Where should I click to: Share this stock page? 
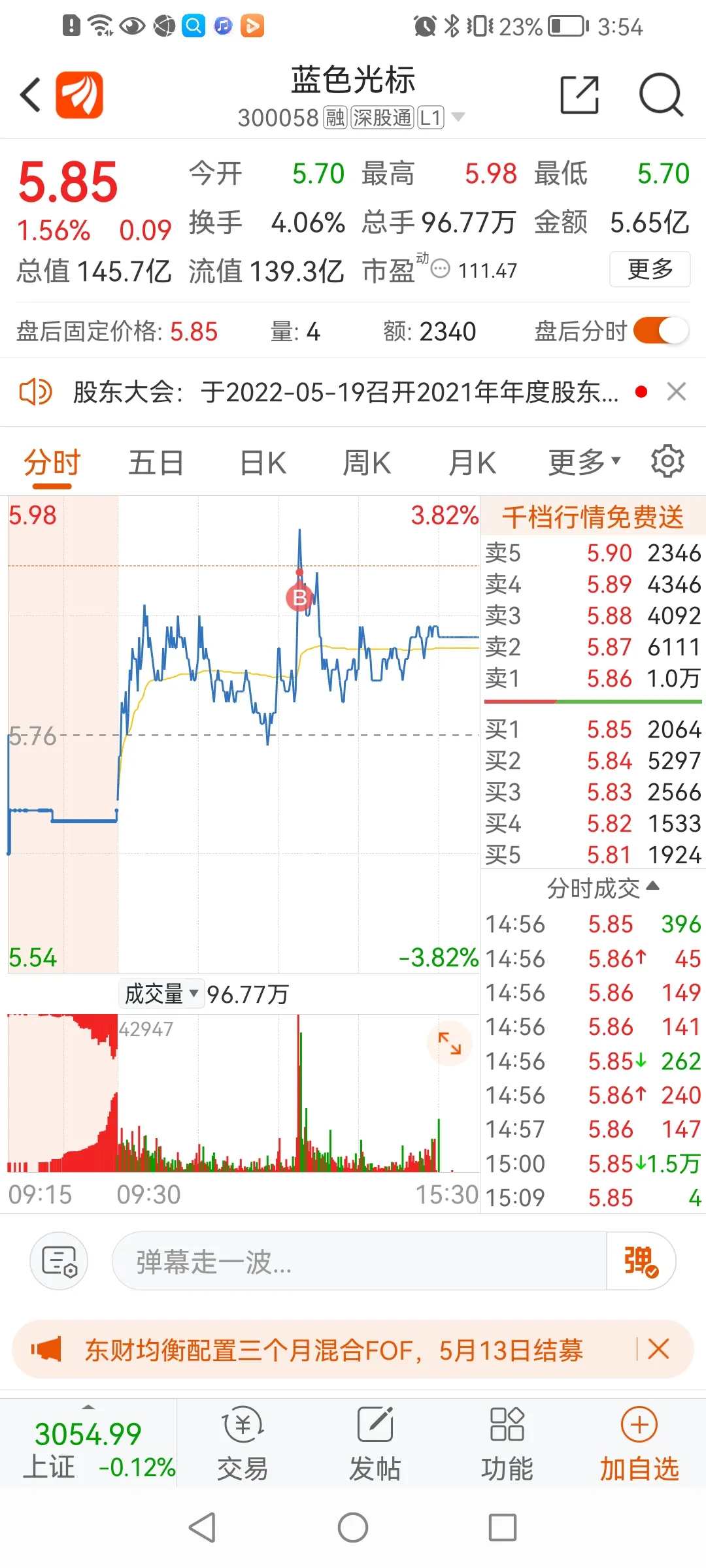coord(579,95)
